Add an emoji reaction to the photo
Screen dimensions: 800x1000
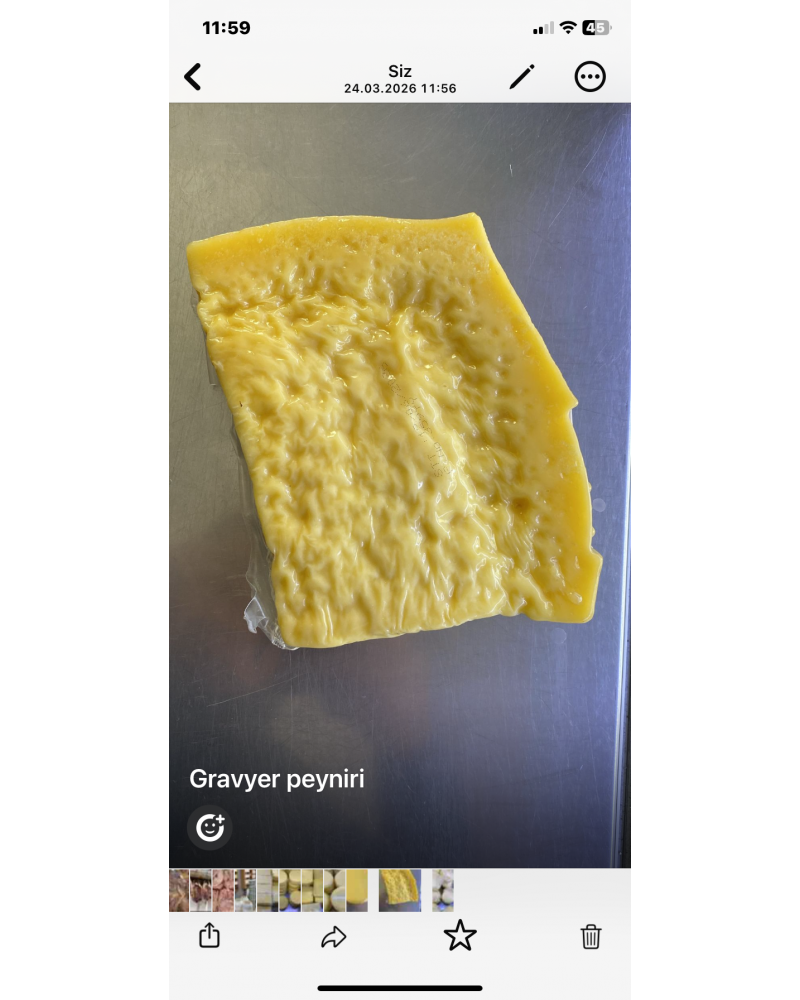click(209, 828)
